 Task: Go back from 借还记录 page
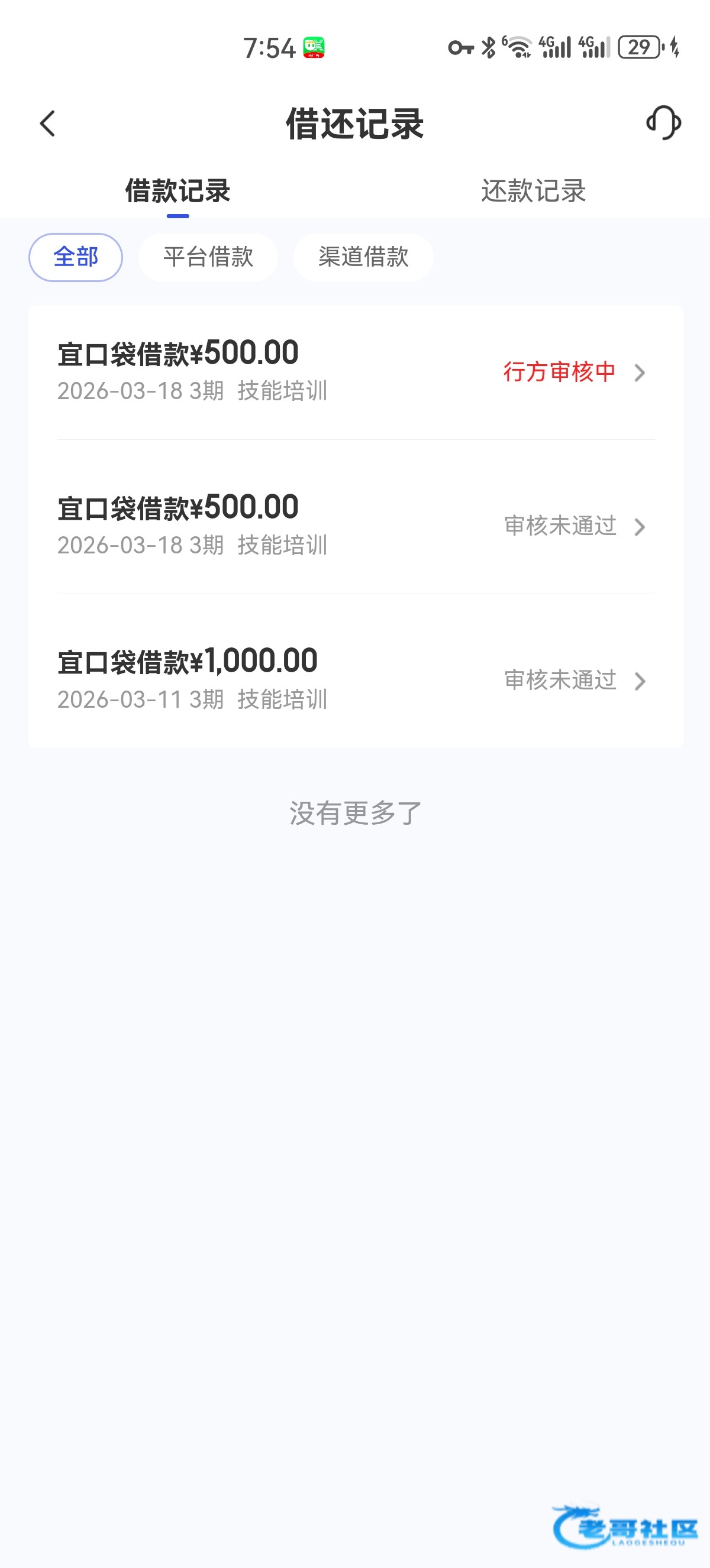point(47,124)
